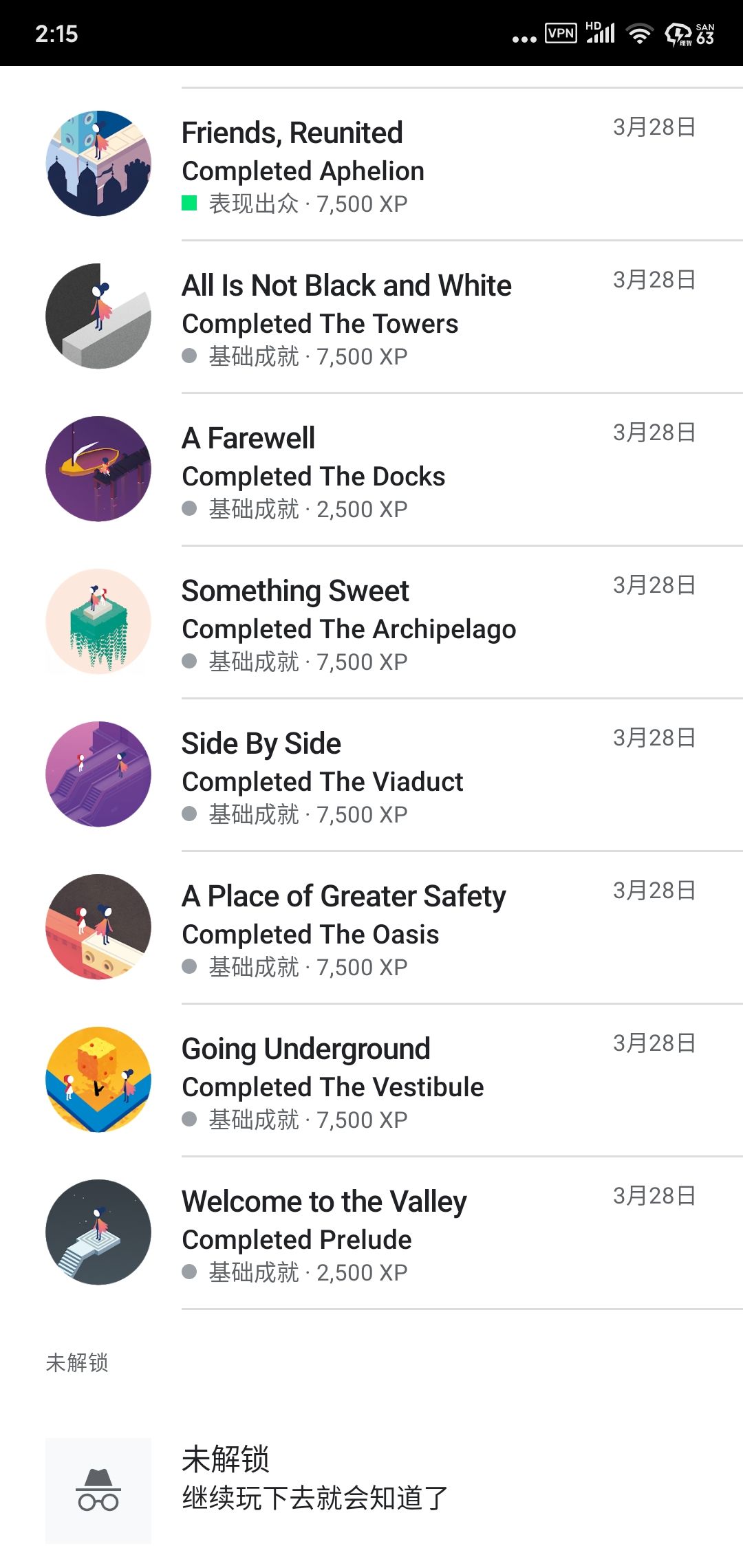View All Is Not Black and White achievement
This screenshot has width=743, height=1568.
click(371, 318)
